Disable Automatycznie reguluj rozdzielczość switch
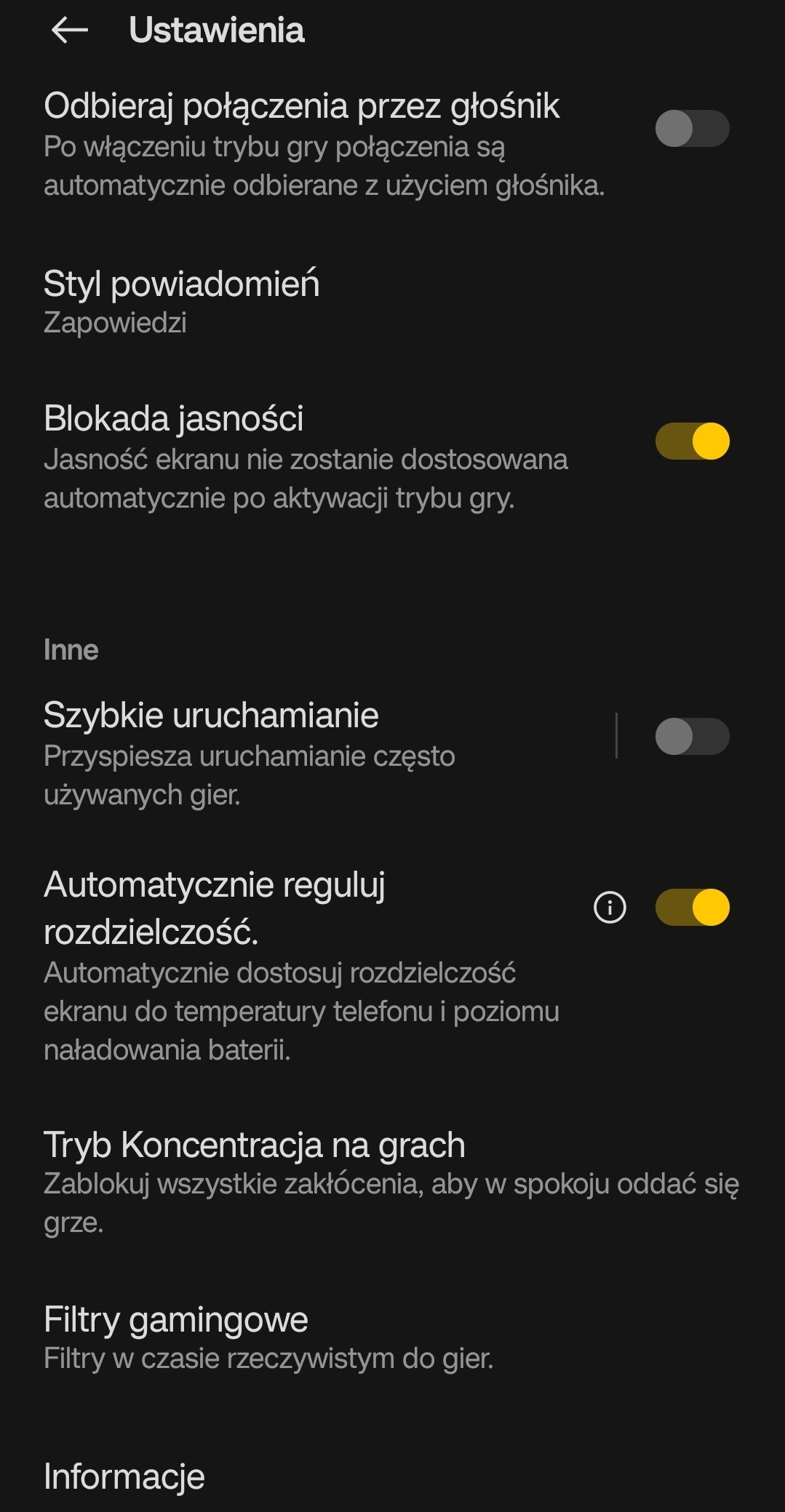 click(x=691, y=908)
